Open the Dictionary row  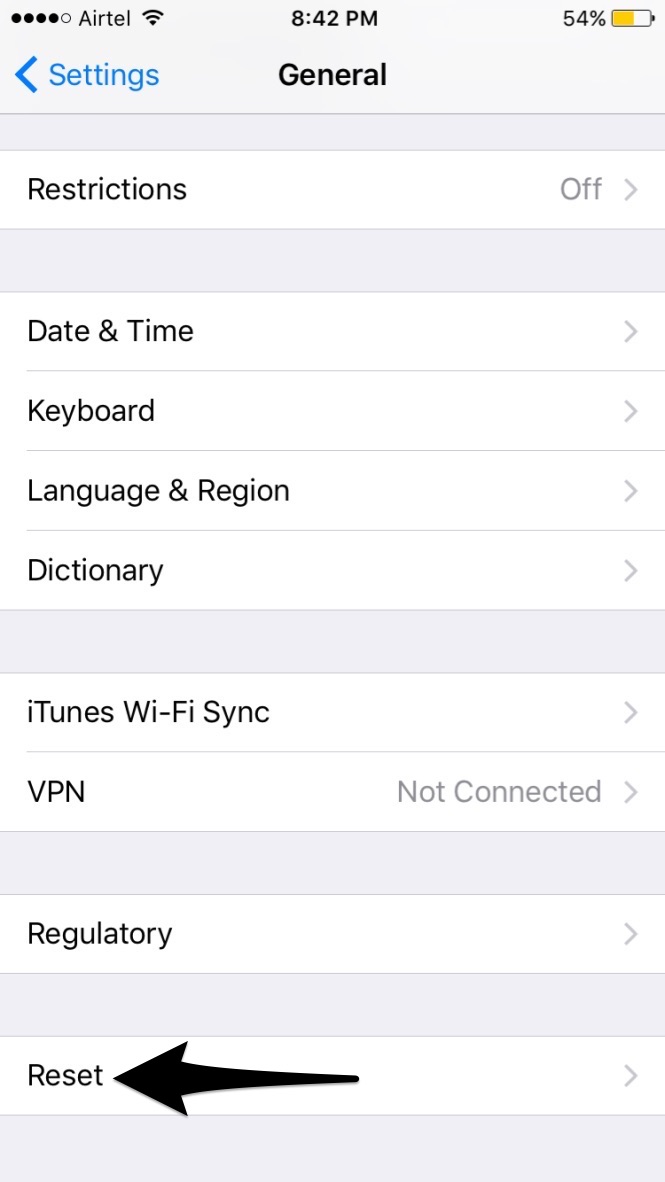click(332, 571)
